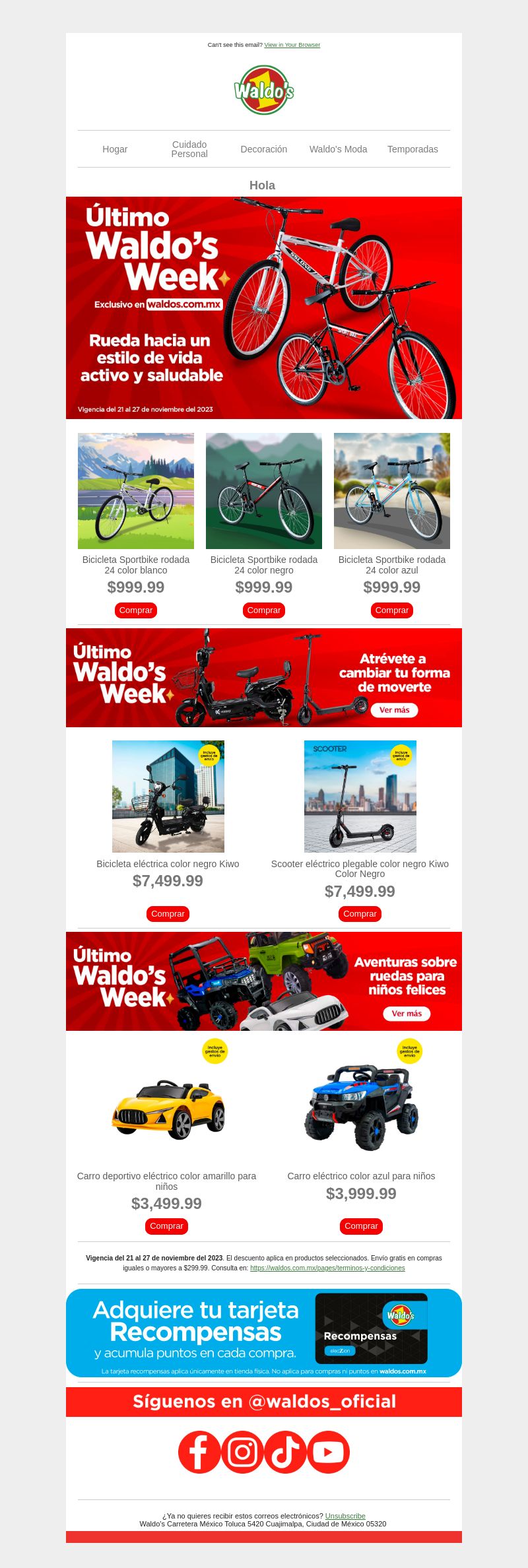Screen dimensions: 528x1568
Task: Switch to Waldo's Moda category
Action: [338, 149]
